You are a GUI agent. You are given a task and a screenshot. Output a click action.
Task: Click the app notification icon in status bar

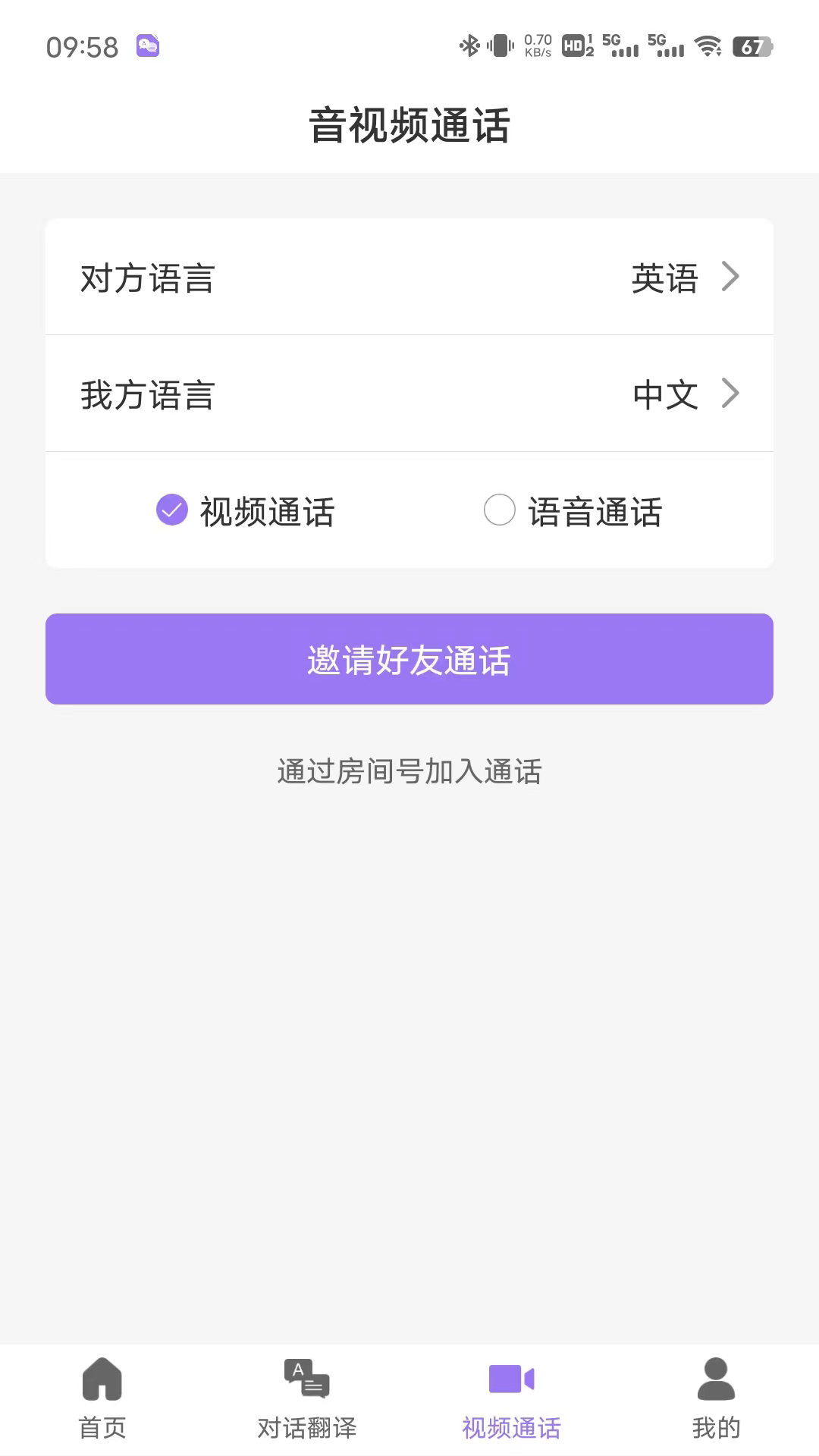149,45
